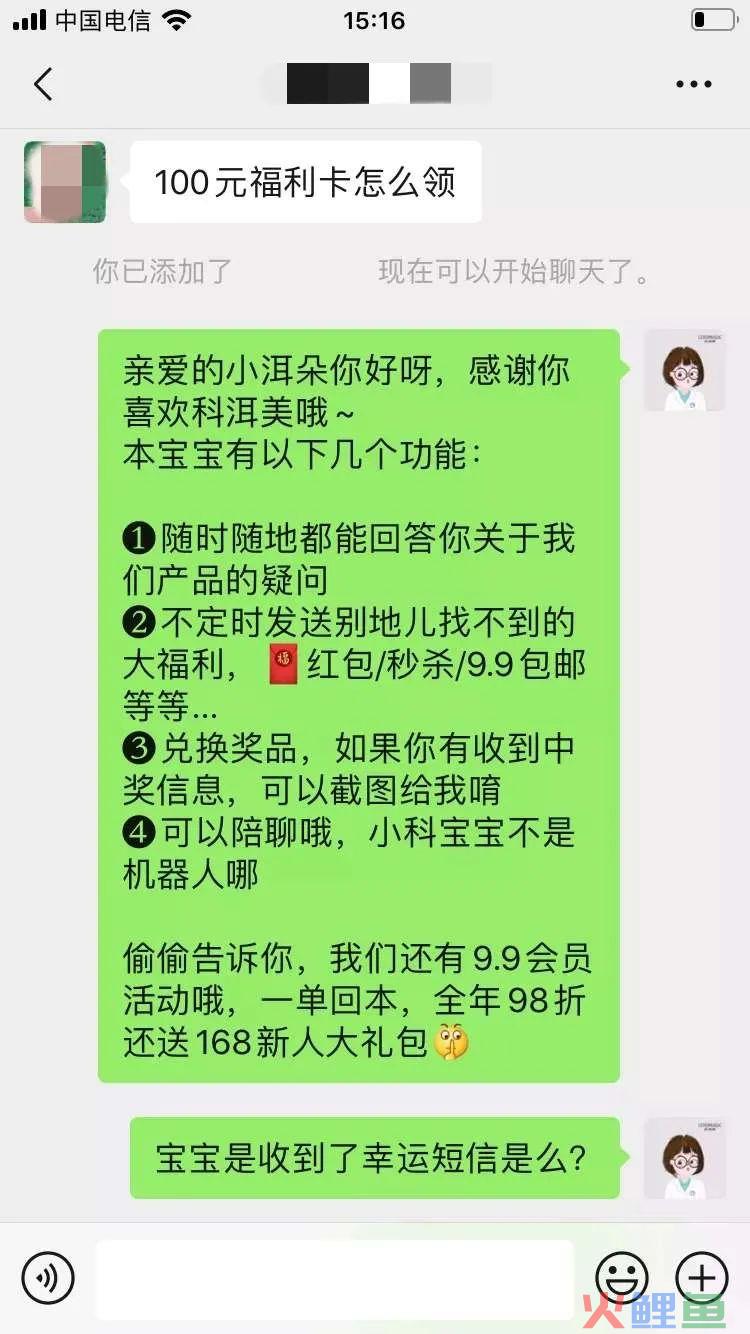Go back to the chat list

pos(43,84)
